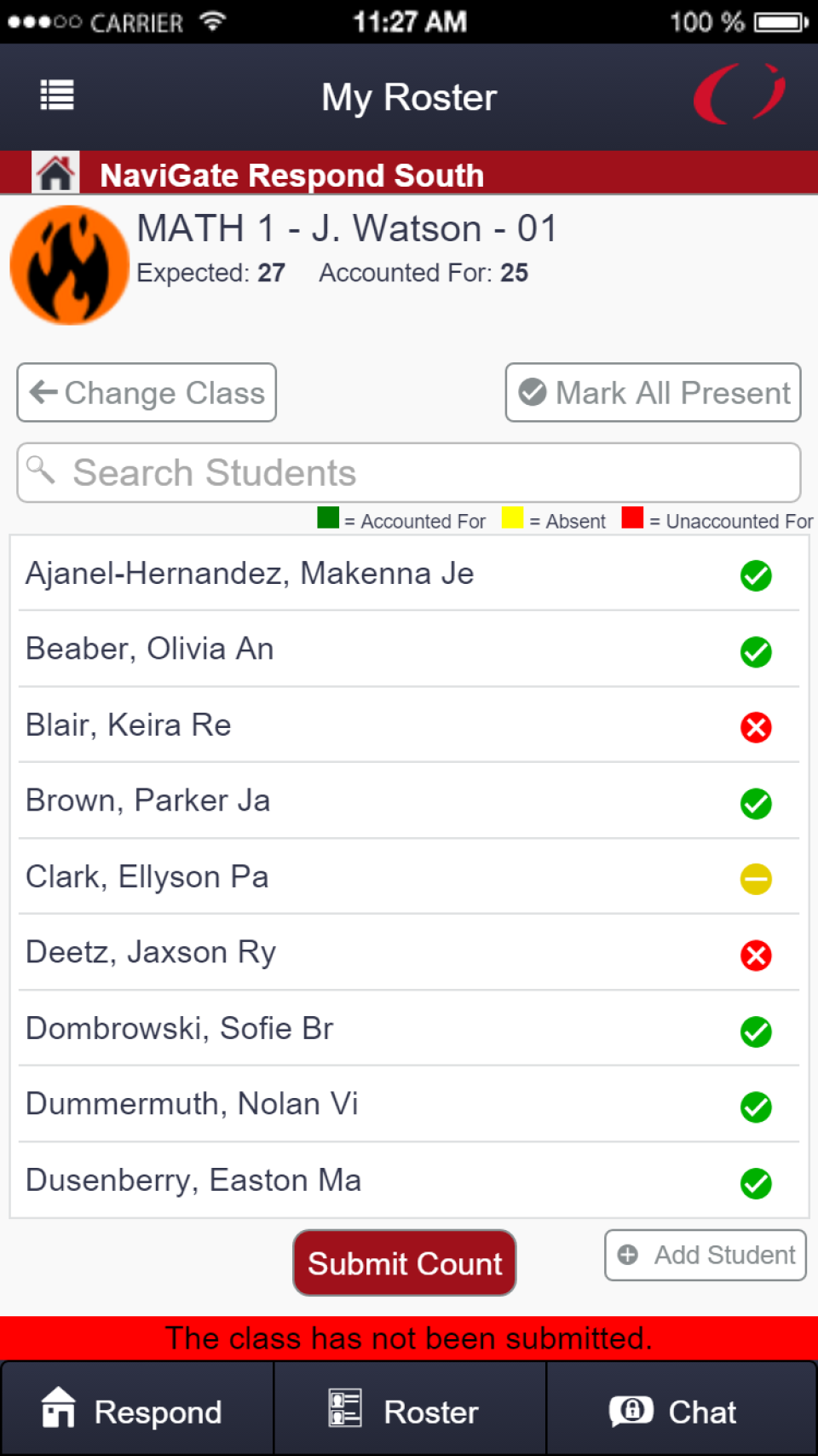Tap Mark All Present
The image size is (818, 1456).
[653, 392]
